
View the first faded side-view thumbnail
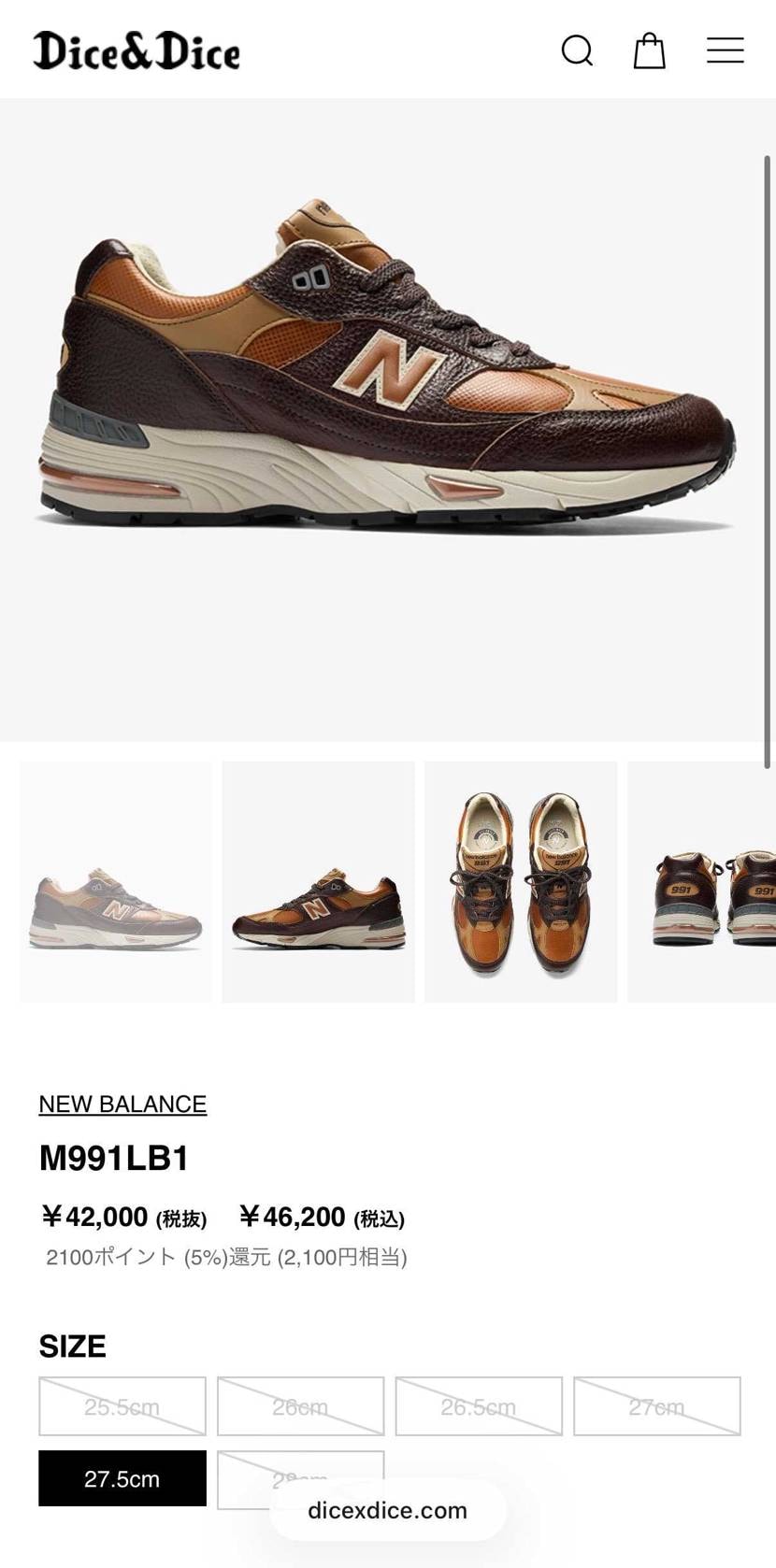click(x=116, y=881)
